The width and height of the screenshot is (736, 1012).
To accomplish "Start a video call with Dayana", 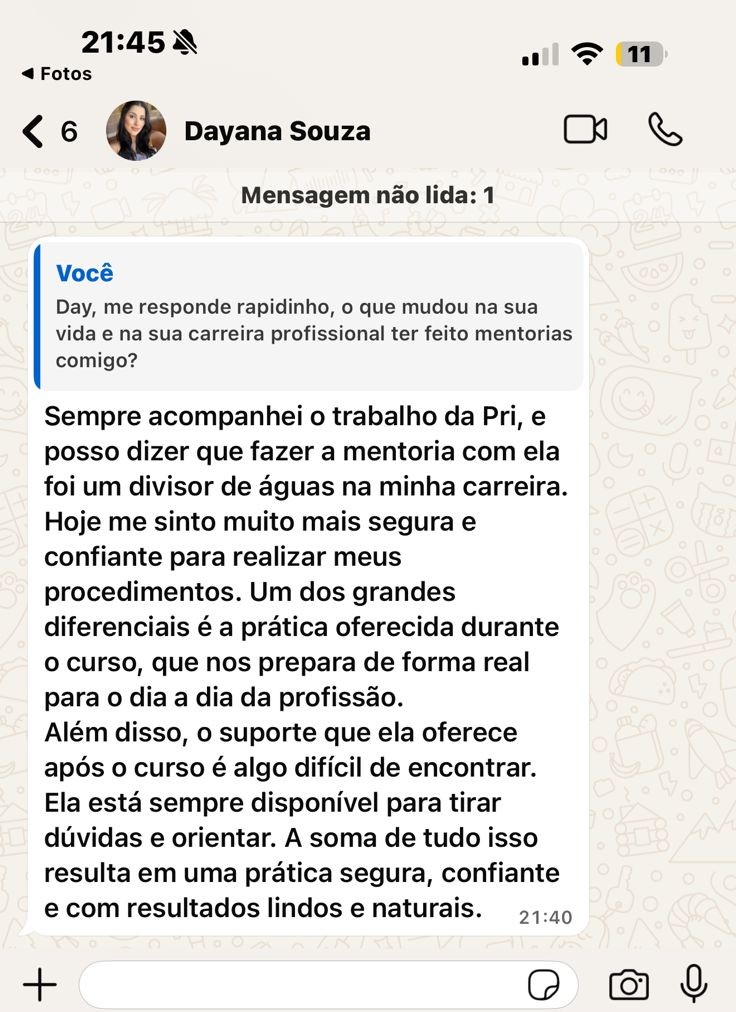I will [586, 130].
